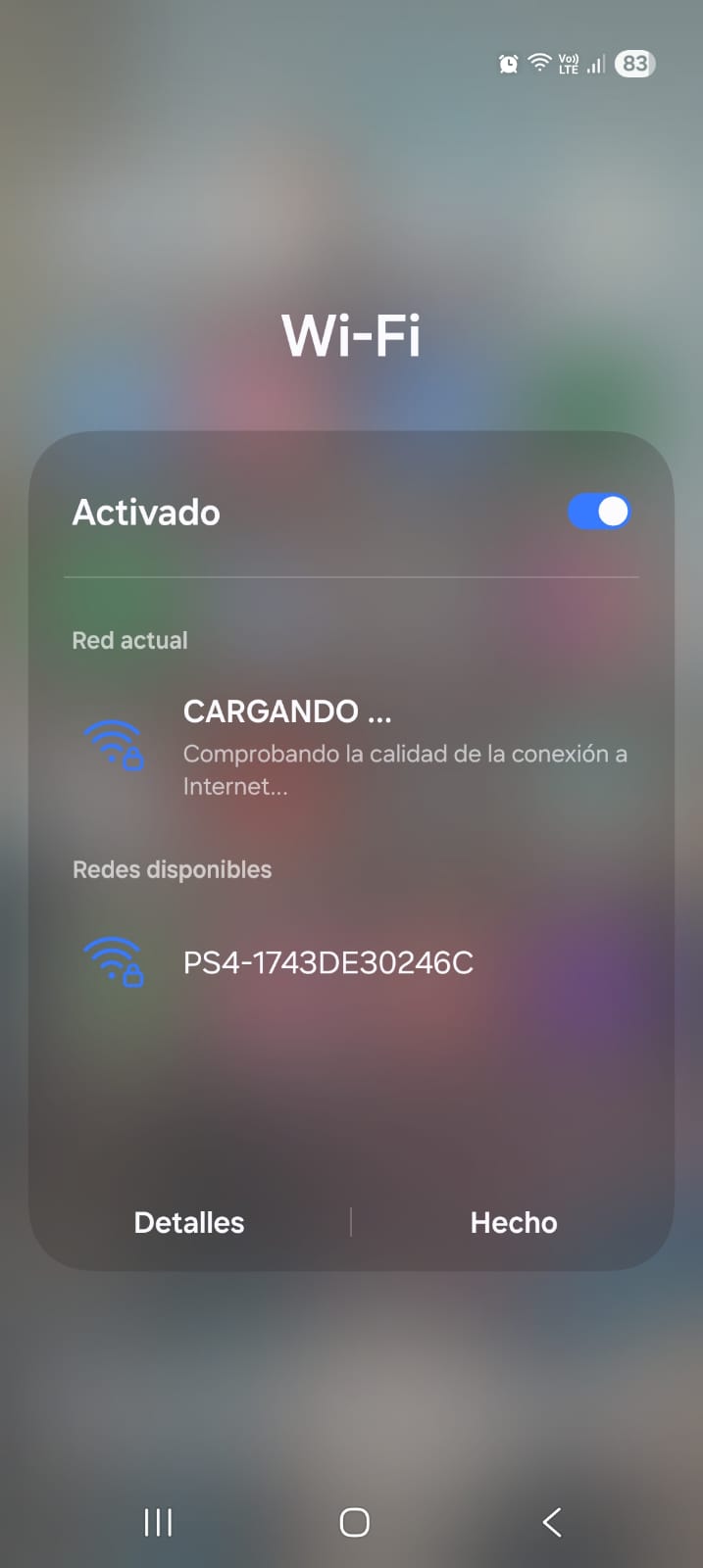Go to the home screen
This screenshot has height=1568, width=703.
pos(354,1522)
